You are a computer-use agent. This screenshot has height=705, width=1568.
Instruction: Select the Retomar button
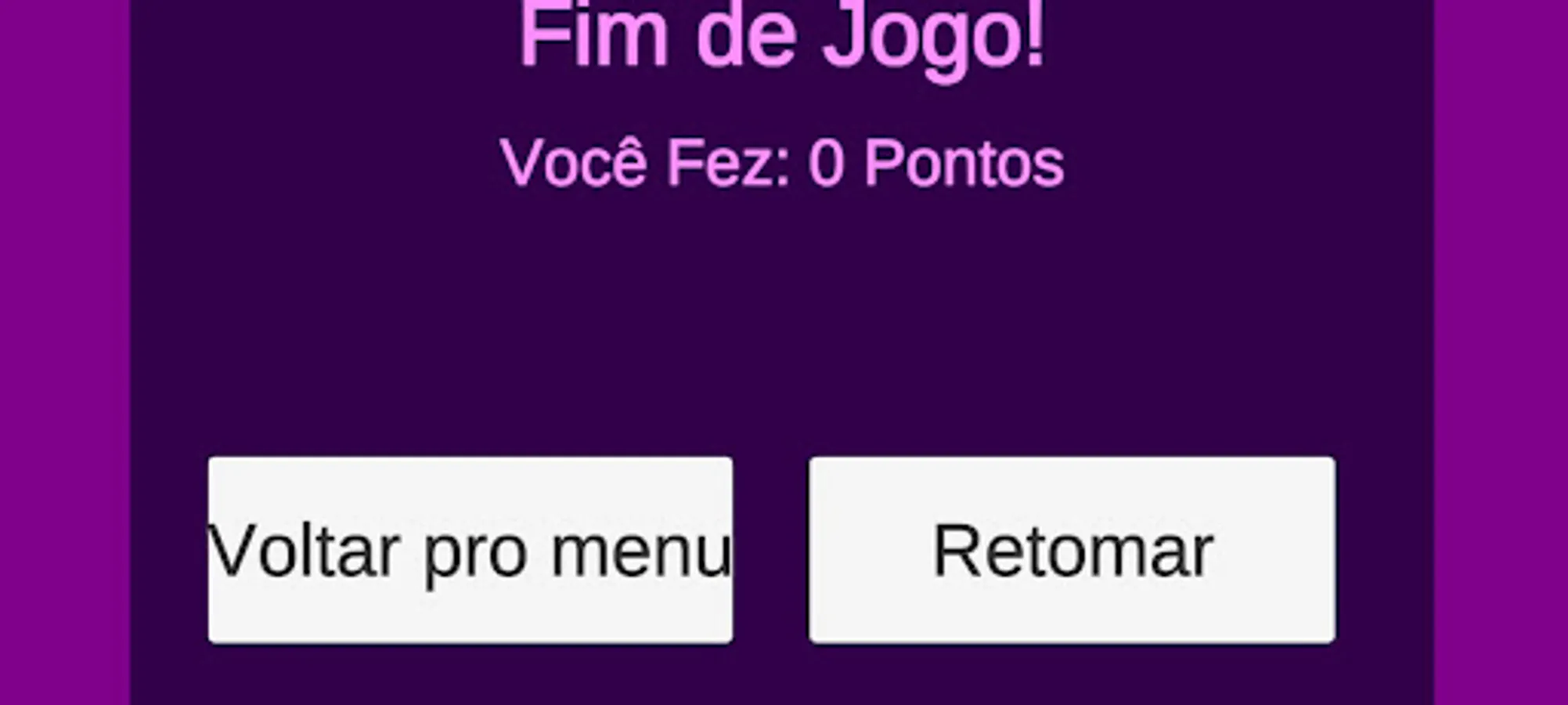click(1072, 550)
